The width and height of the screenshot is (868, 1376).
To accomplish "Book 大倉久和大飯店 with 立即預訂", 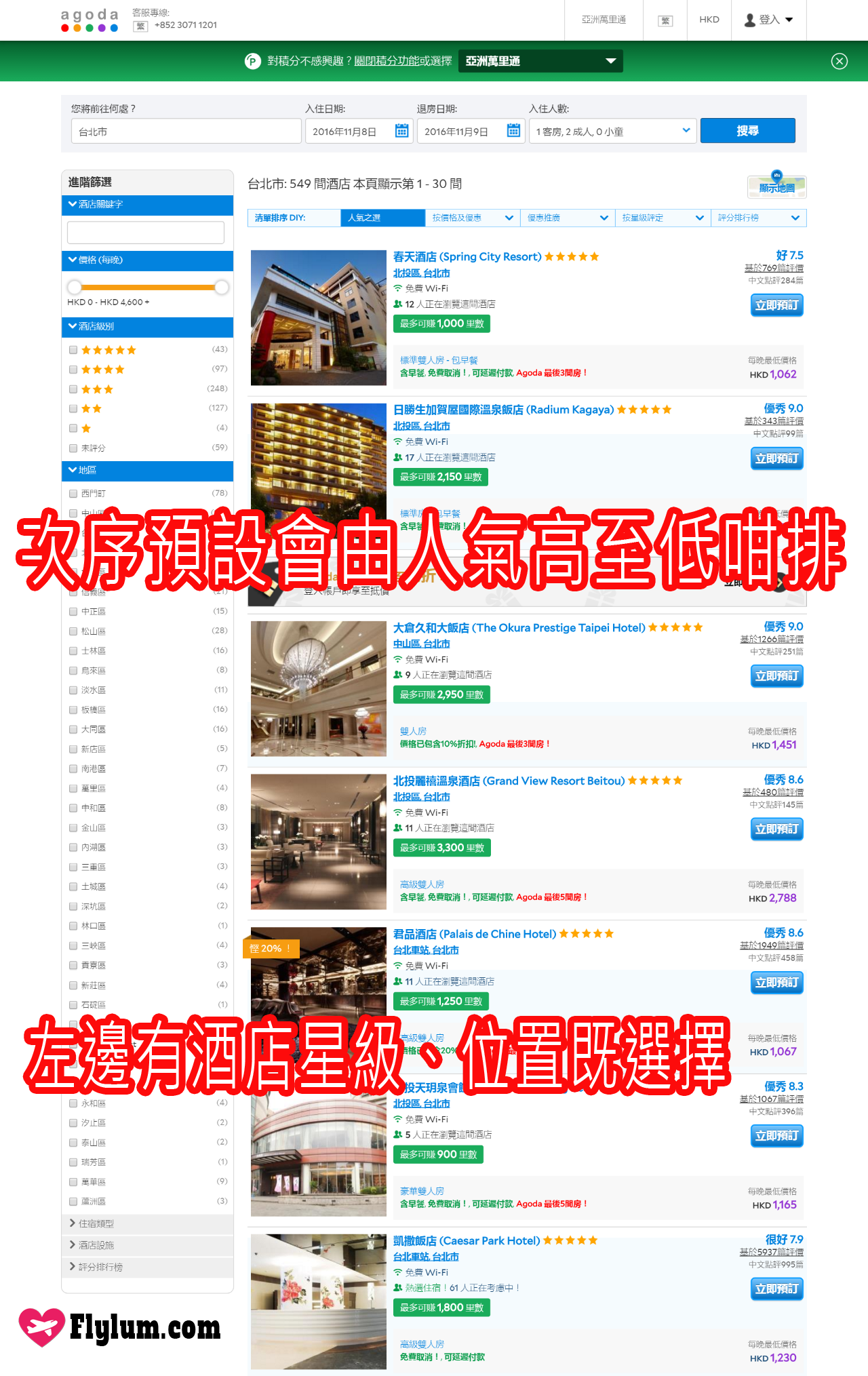I will 776,676.
